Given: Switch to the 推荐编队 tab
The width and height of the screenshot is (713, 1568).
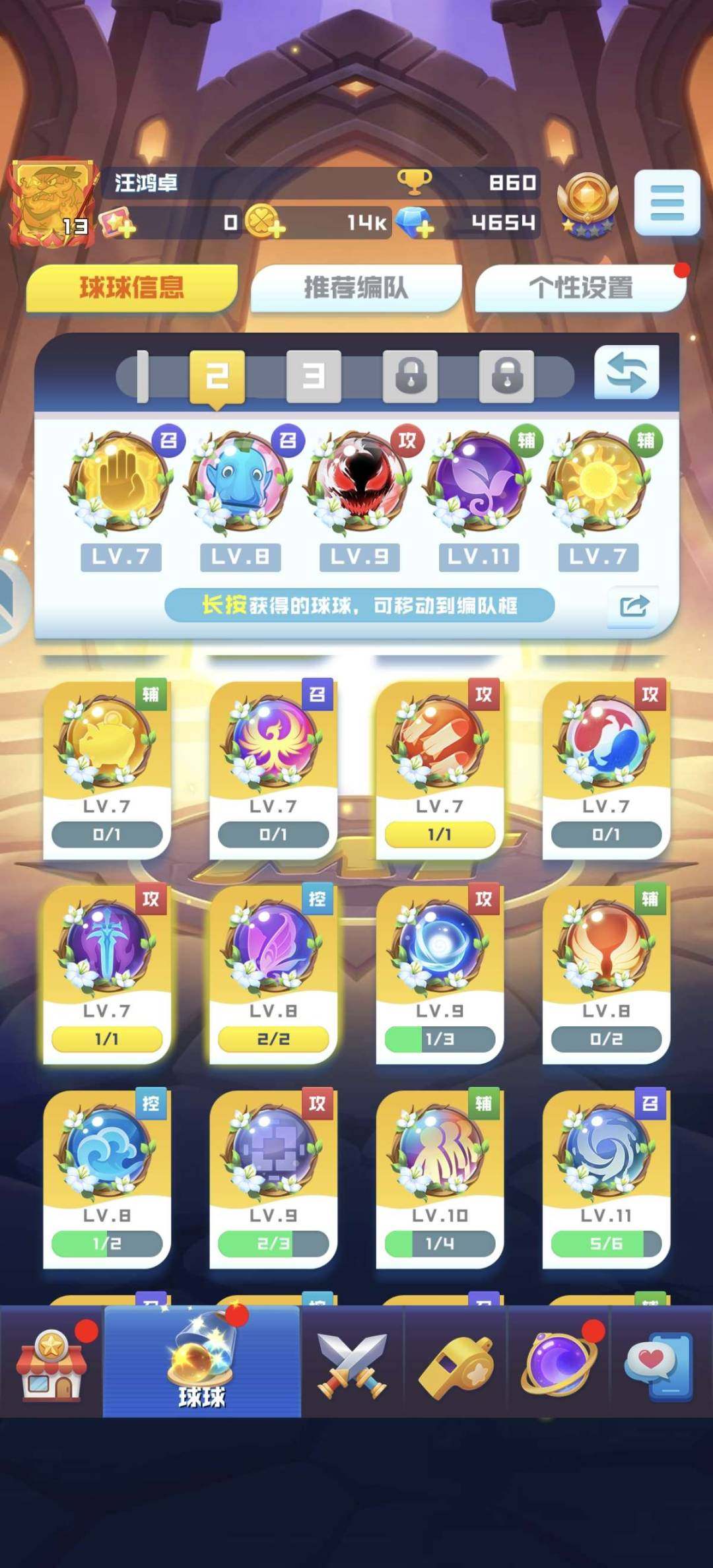Looking at the screenshot, I should [356, 288].
